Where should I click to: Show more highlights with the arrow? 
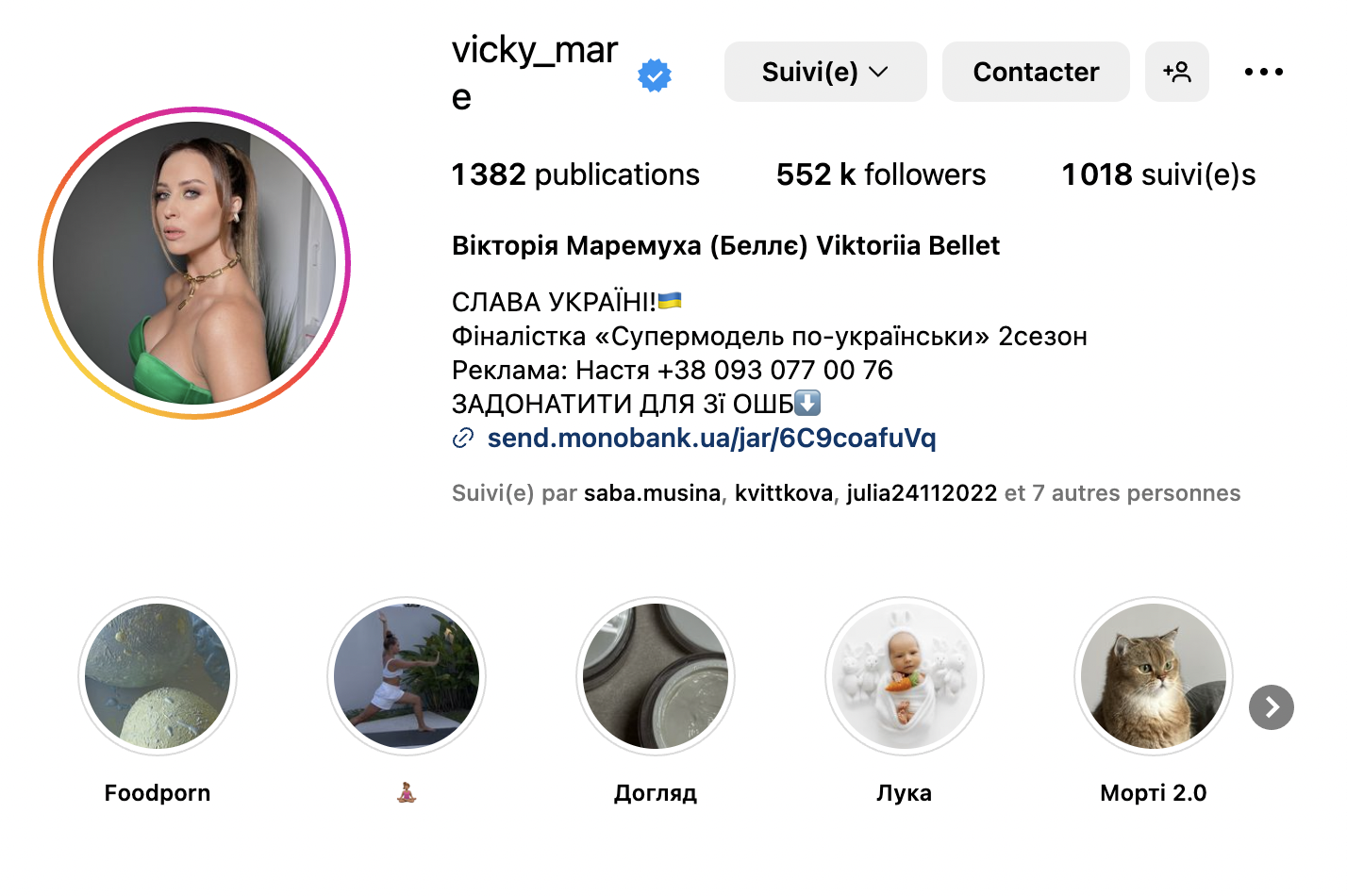(x=1271, y=706)
